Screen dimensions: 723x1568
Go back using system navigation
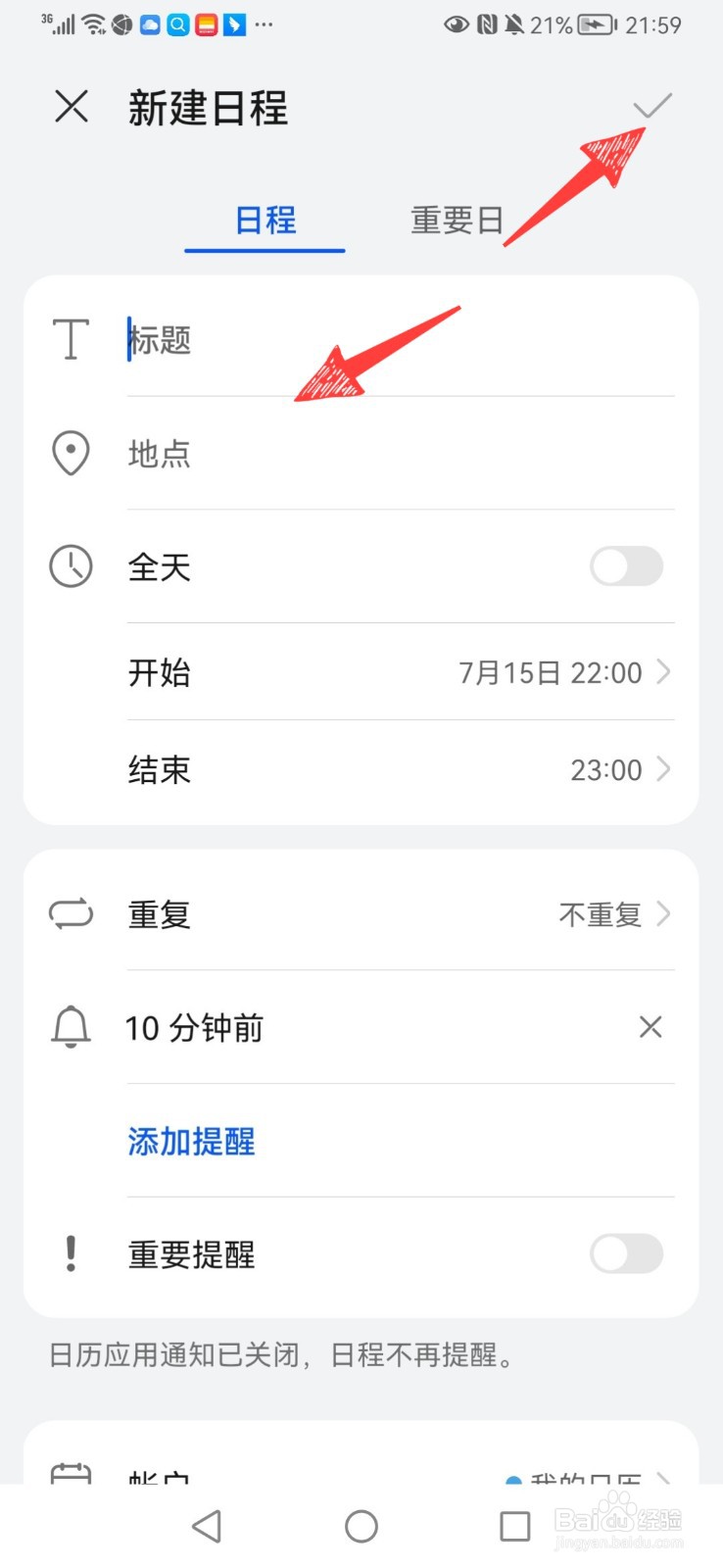click(x=207, y=1526)
